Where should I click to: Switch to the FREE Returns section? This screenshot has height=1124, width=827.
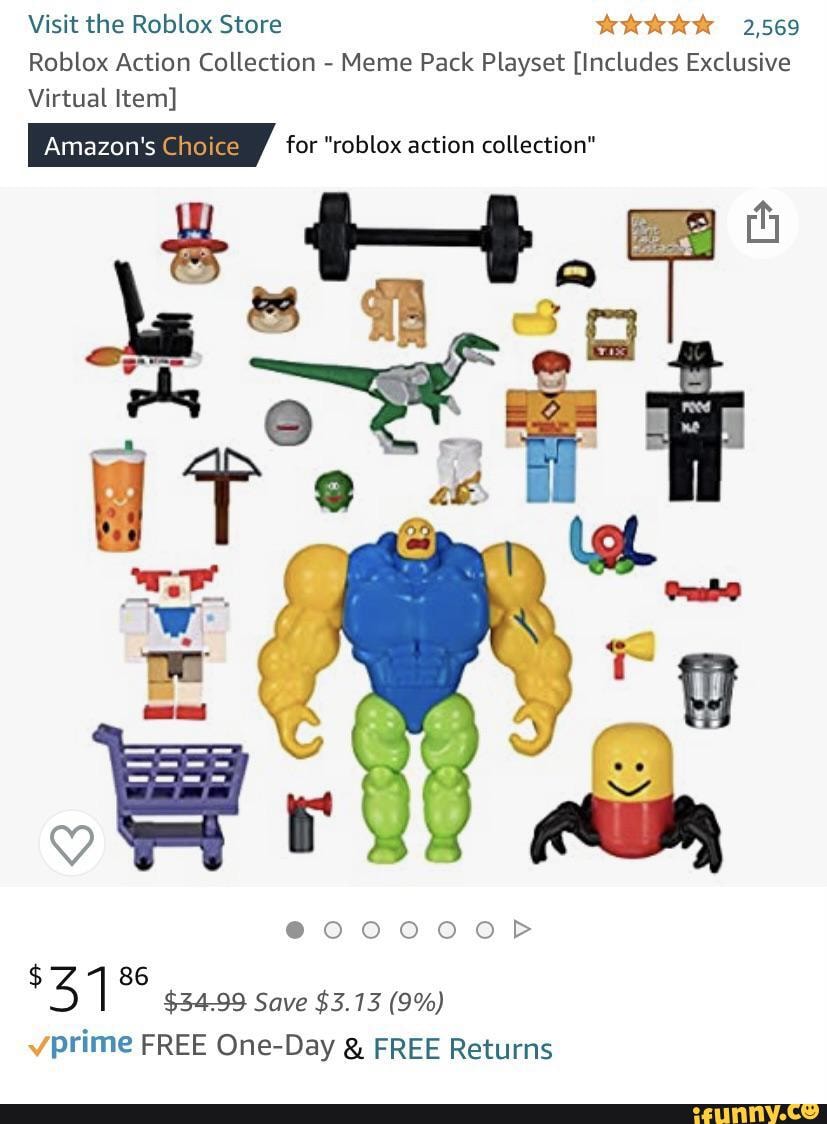463,1049
